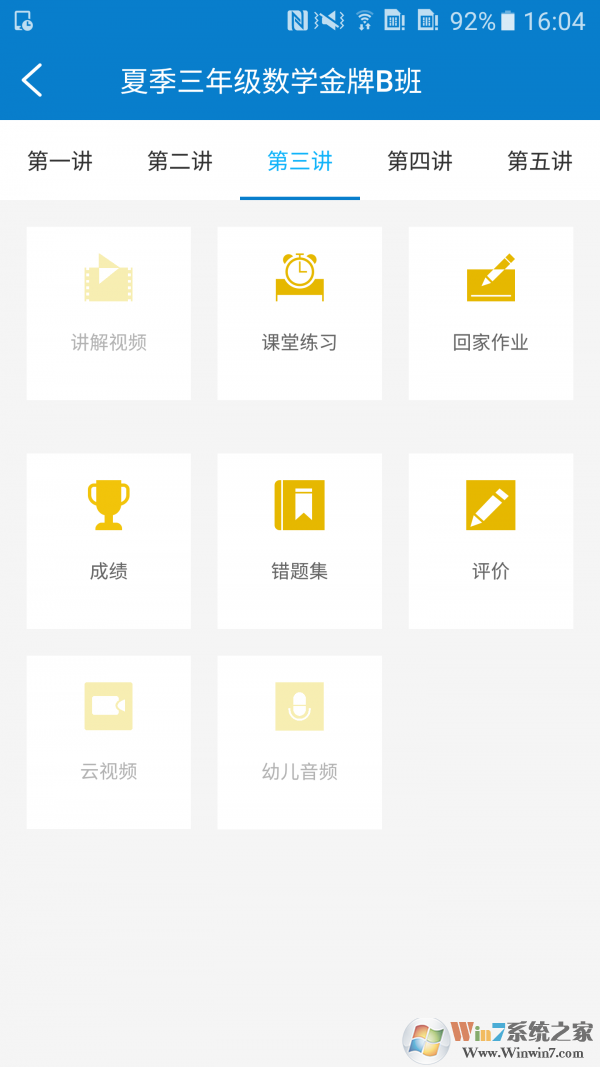Open 课堂练习 classroom exercises

[299, 313]
